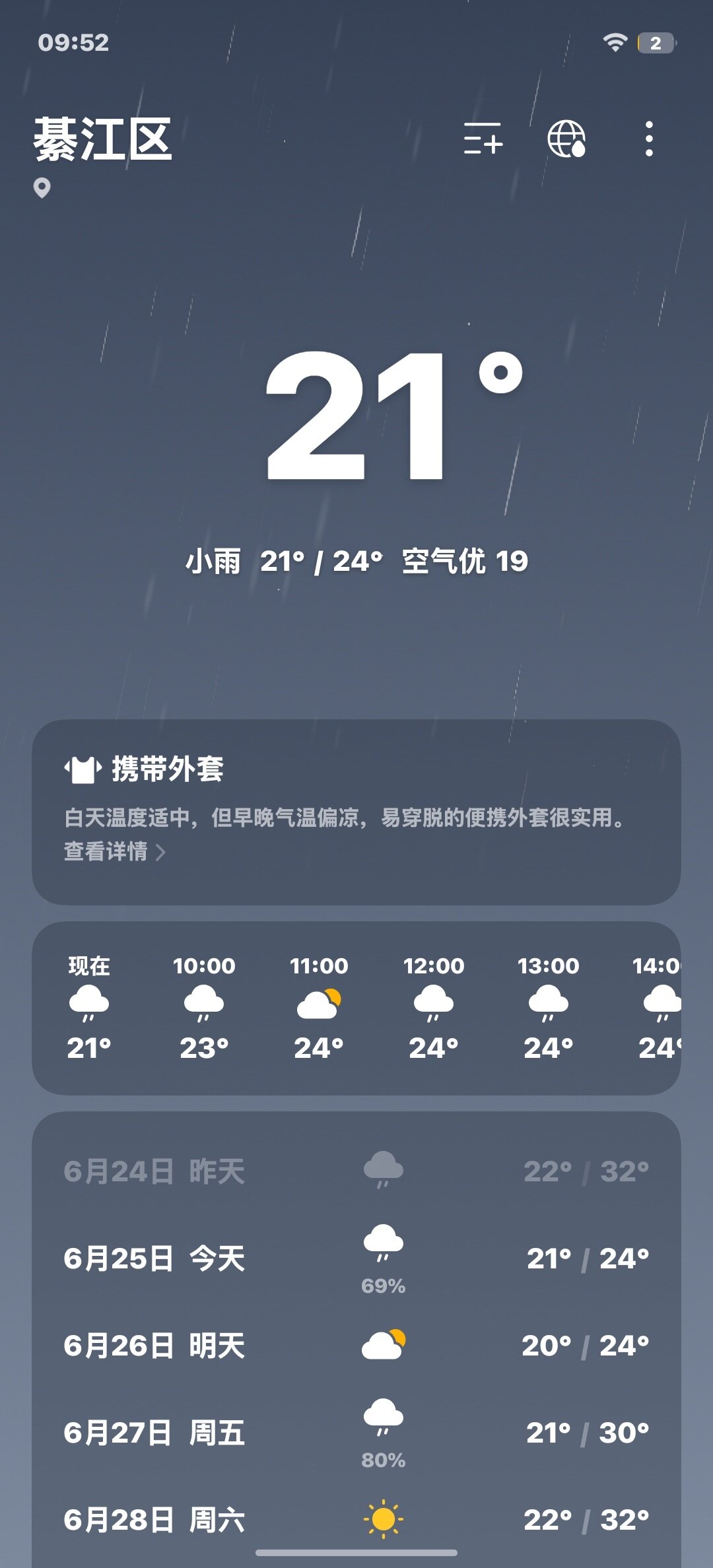Viewport: 713px width, 1568px height.
Task: Open the 6月24日 昨天 weather row
Action: tap(356, 1171)
